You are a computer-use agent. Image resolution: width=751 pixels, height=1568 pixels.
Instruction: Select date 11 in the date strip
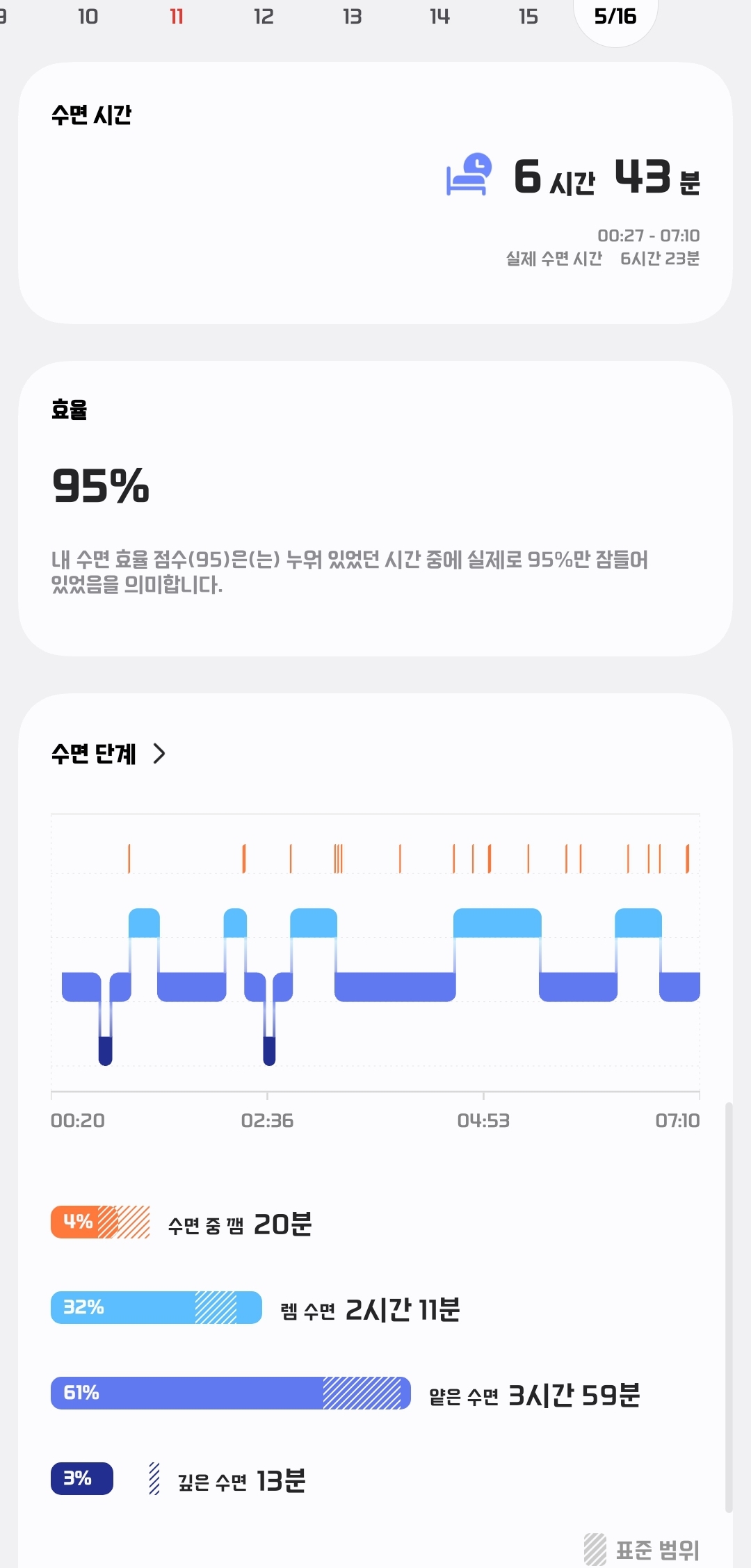[177, 16]
